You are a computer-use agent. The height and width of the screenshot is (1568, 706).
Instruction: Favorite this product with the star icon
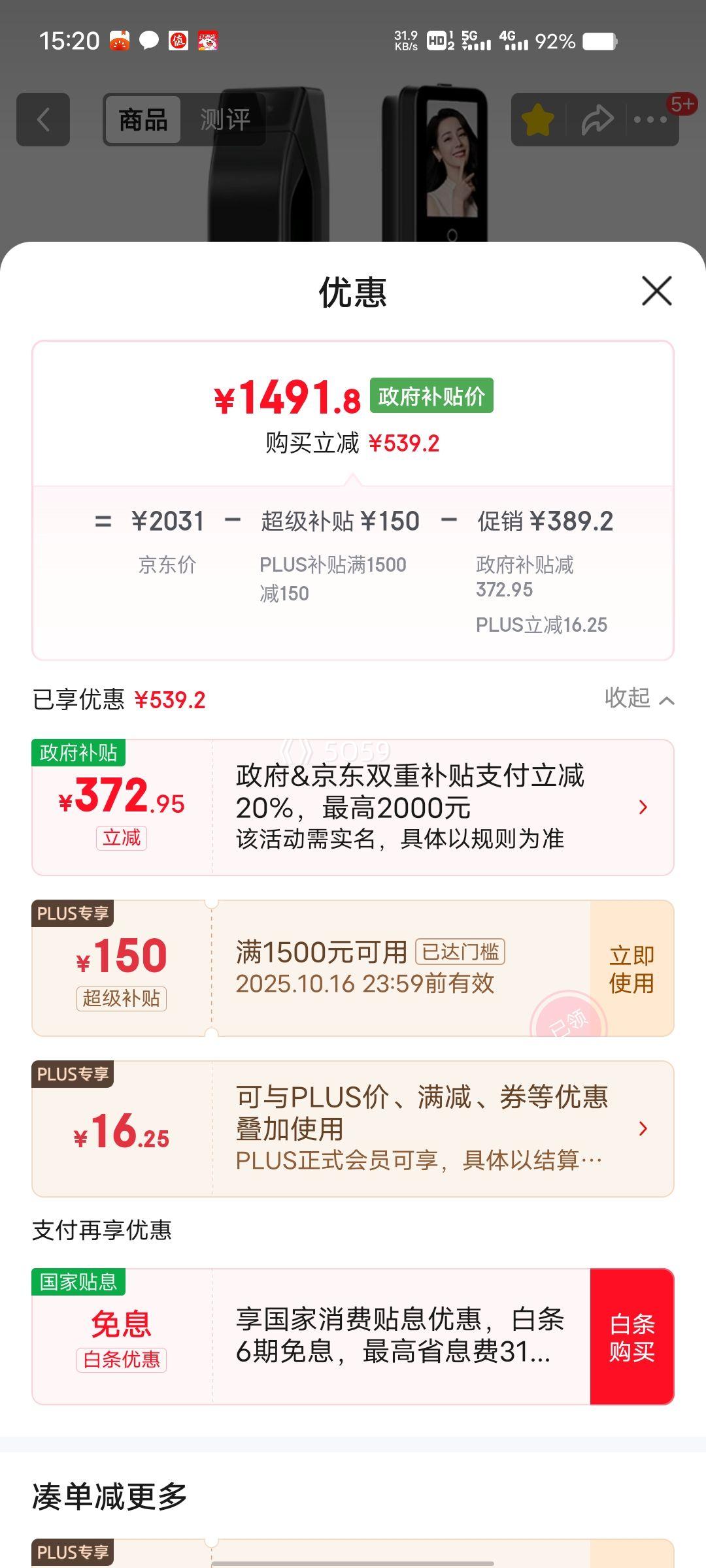pyautogui.click(x=537, y=120)
